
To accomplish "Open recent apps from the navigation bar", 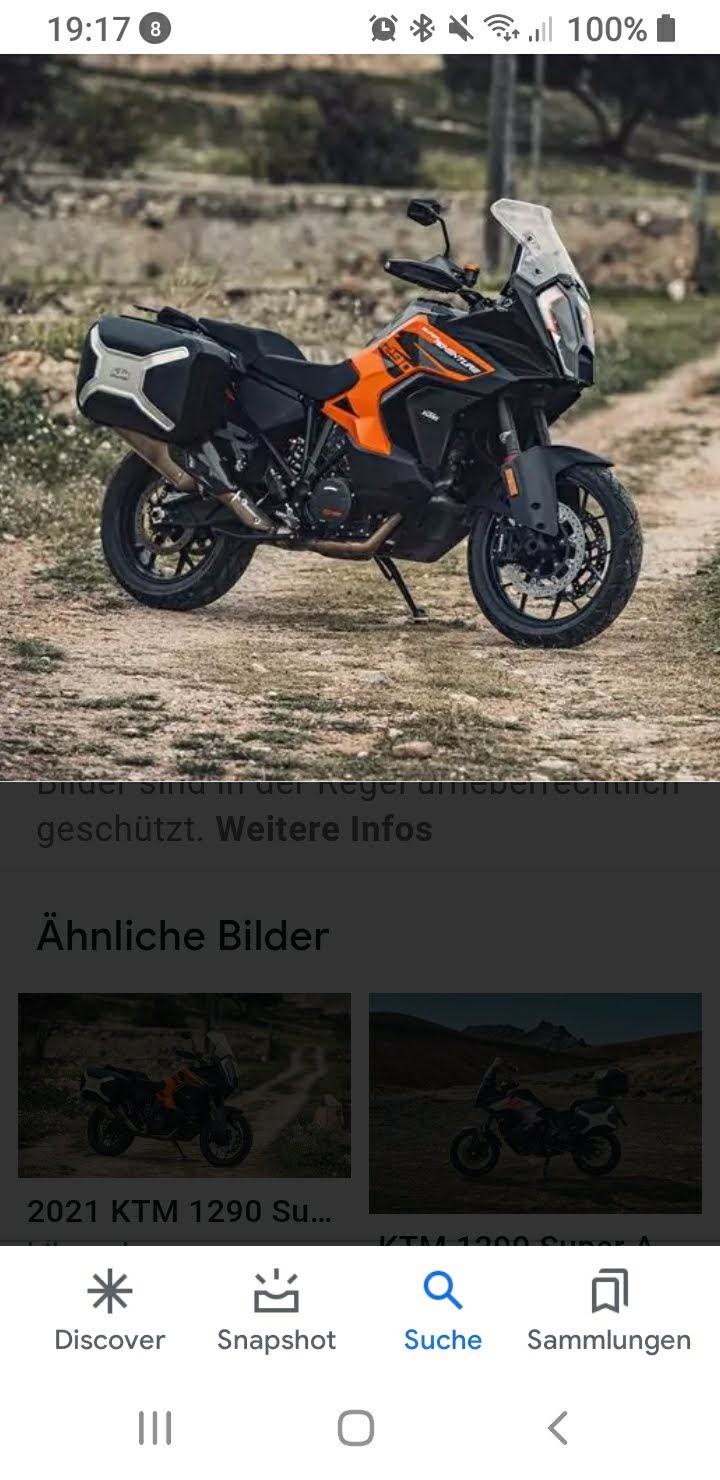I will [155, 1428].
